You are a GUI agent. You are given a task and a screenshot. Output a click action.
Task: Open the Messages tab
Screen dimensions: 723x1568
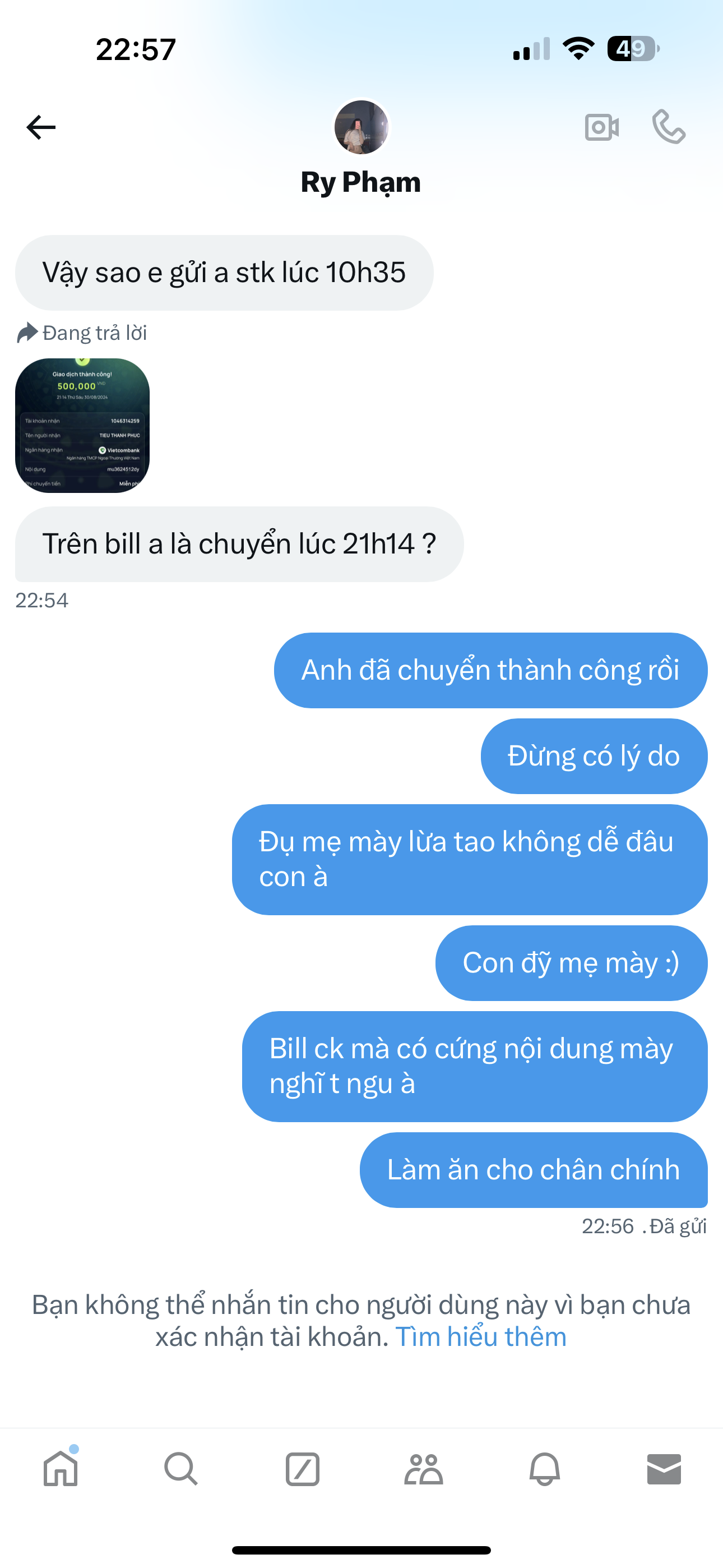point(664,1469)
